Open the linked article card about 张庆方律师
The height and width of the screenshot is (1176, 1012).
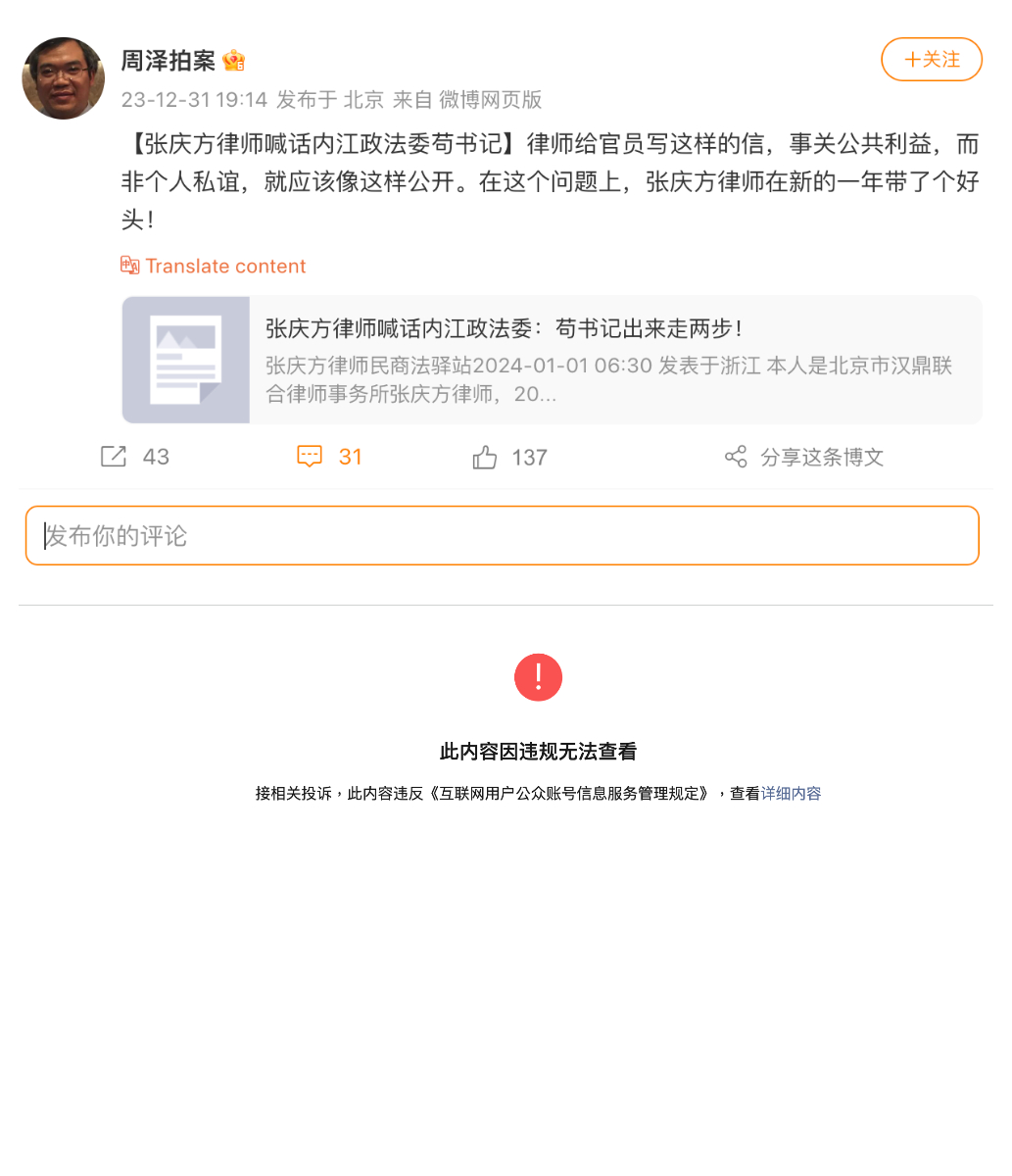552,360
